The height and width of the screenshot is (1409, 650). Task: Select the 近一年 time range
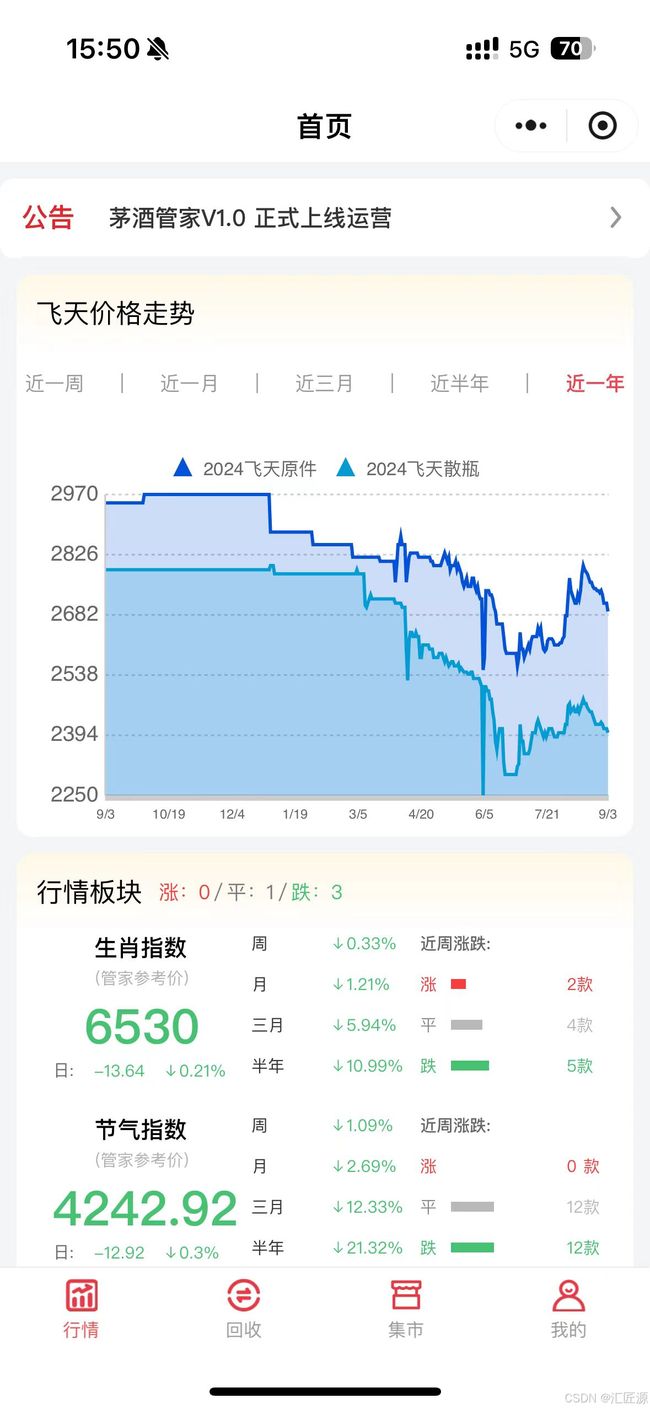(x=595, y=383)
